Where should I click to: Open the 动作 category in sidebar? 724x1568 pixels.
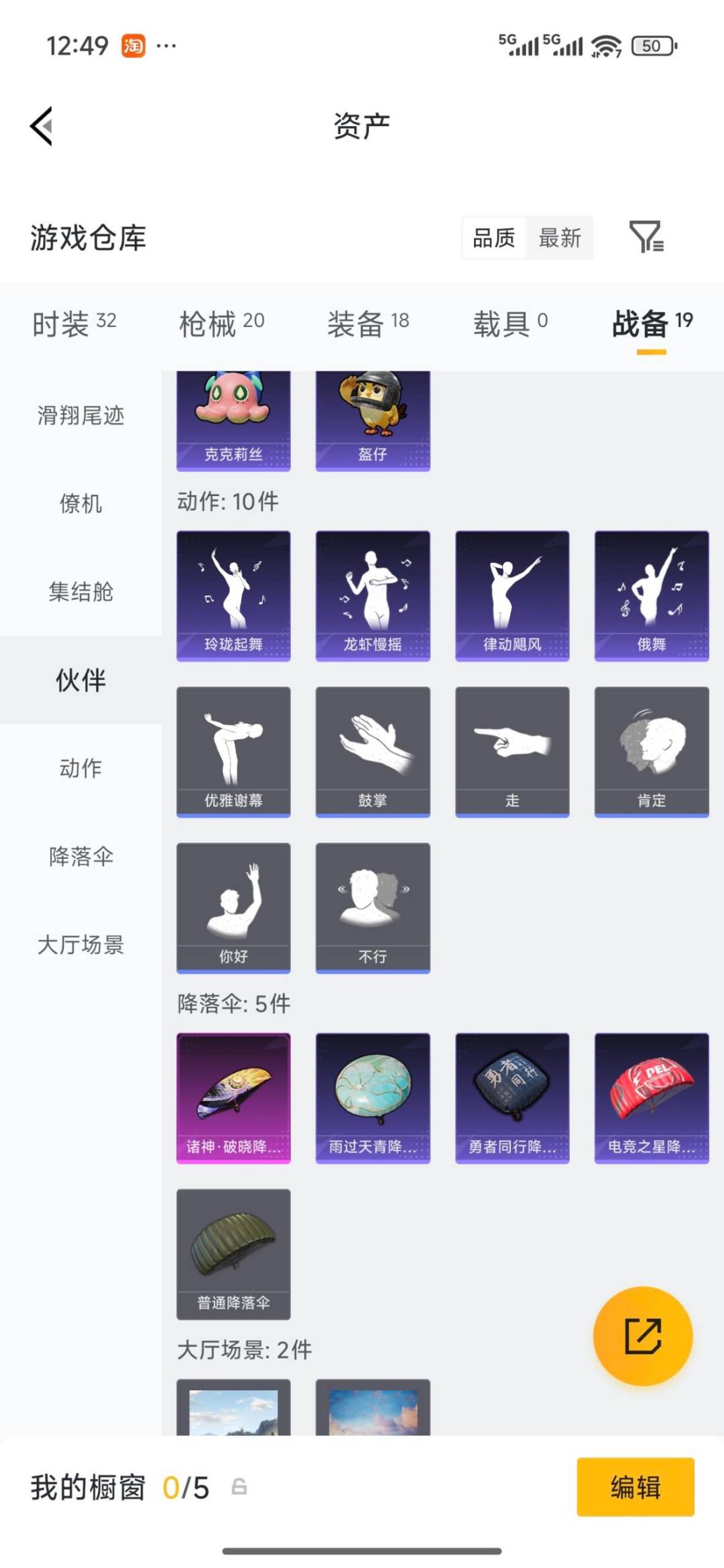point(80,768)
